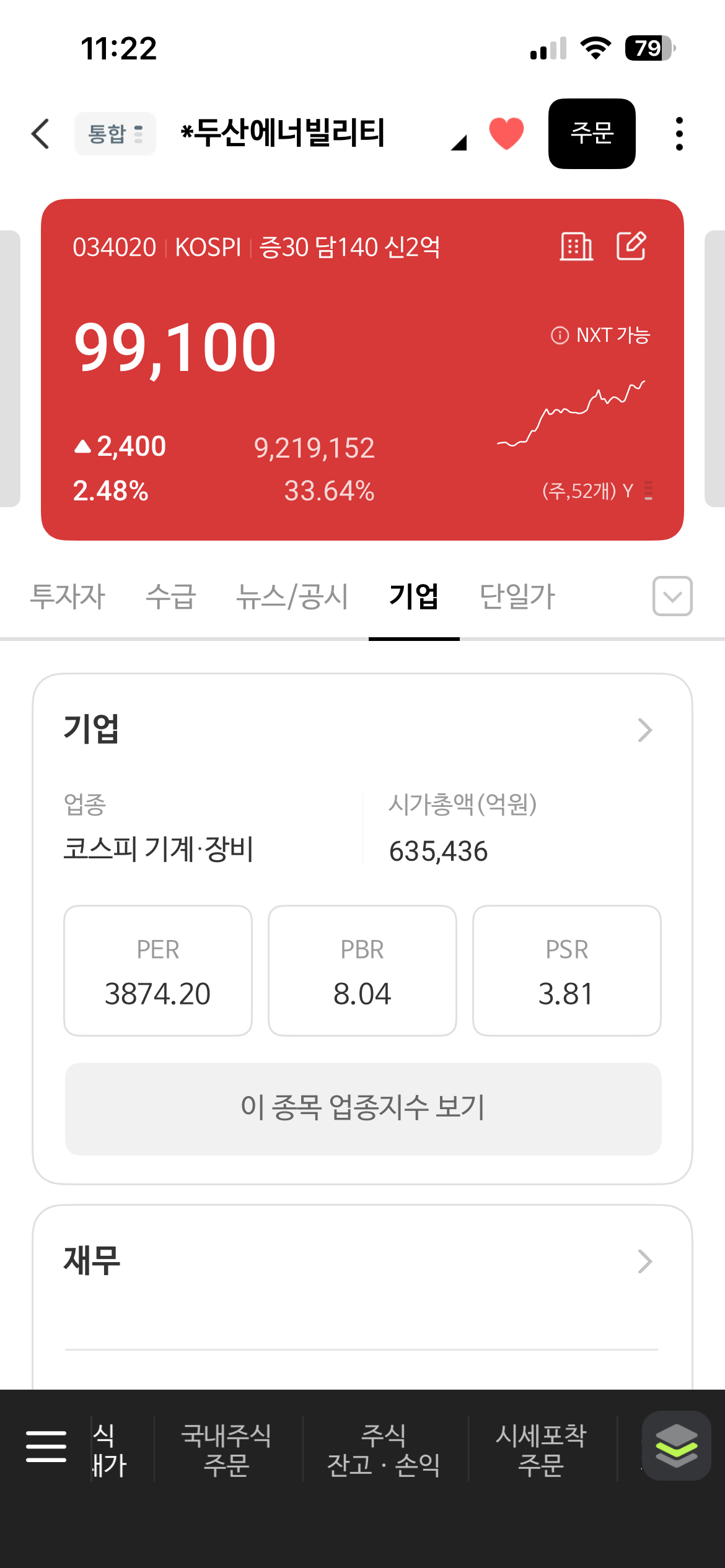The image size is (725, 1568).
Task: Open the 기업 section details
Action: coord(644,730)
